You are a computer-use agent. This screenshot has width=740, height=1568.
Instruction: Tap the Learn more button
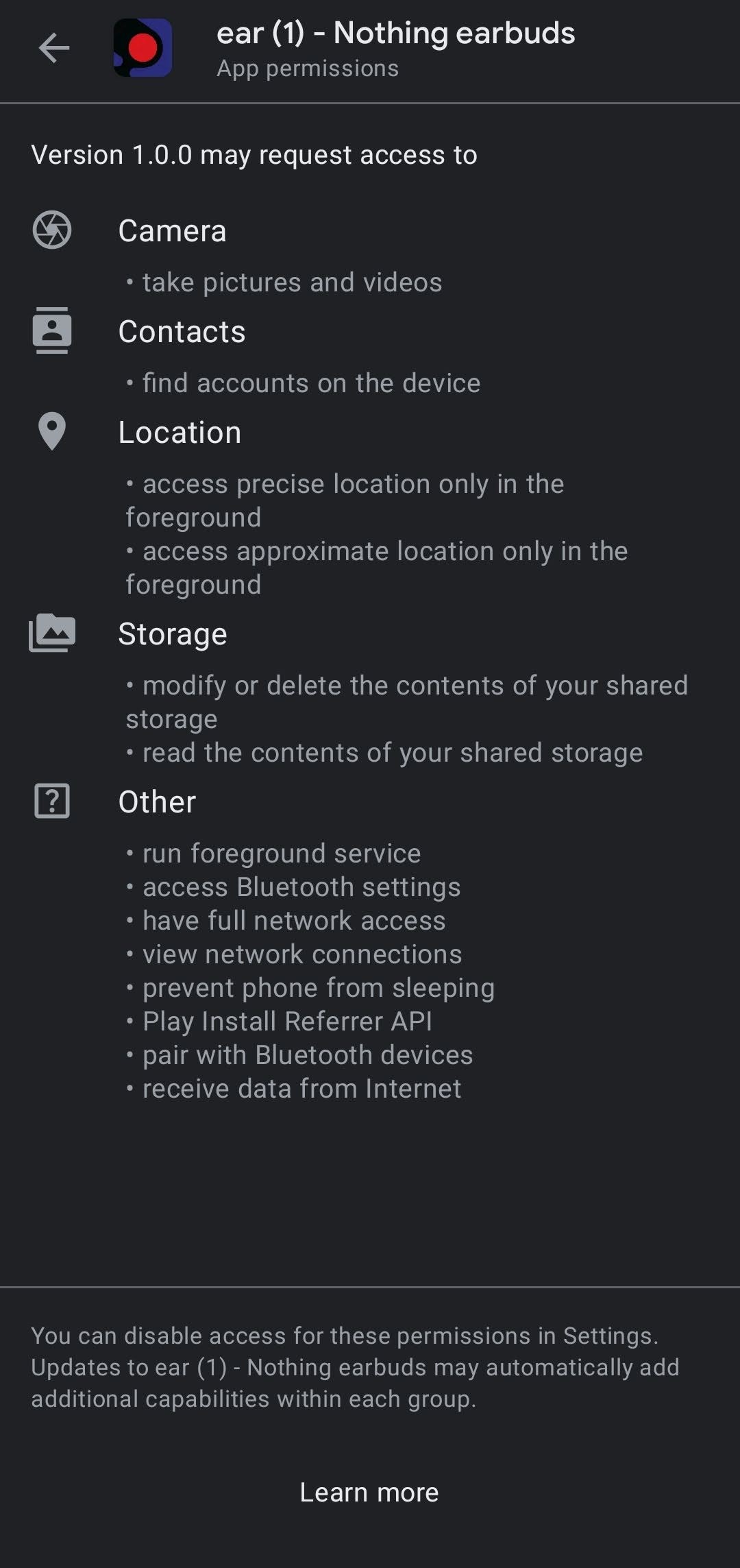pos(369,1493)
